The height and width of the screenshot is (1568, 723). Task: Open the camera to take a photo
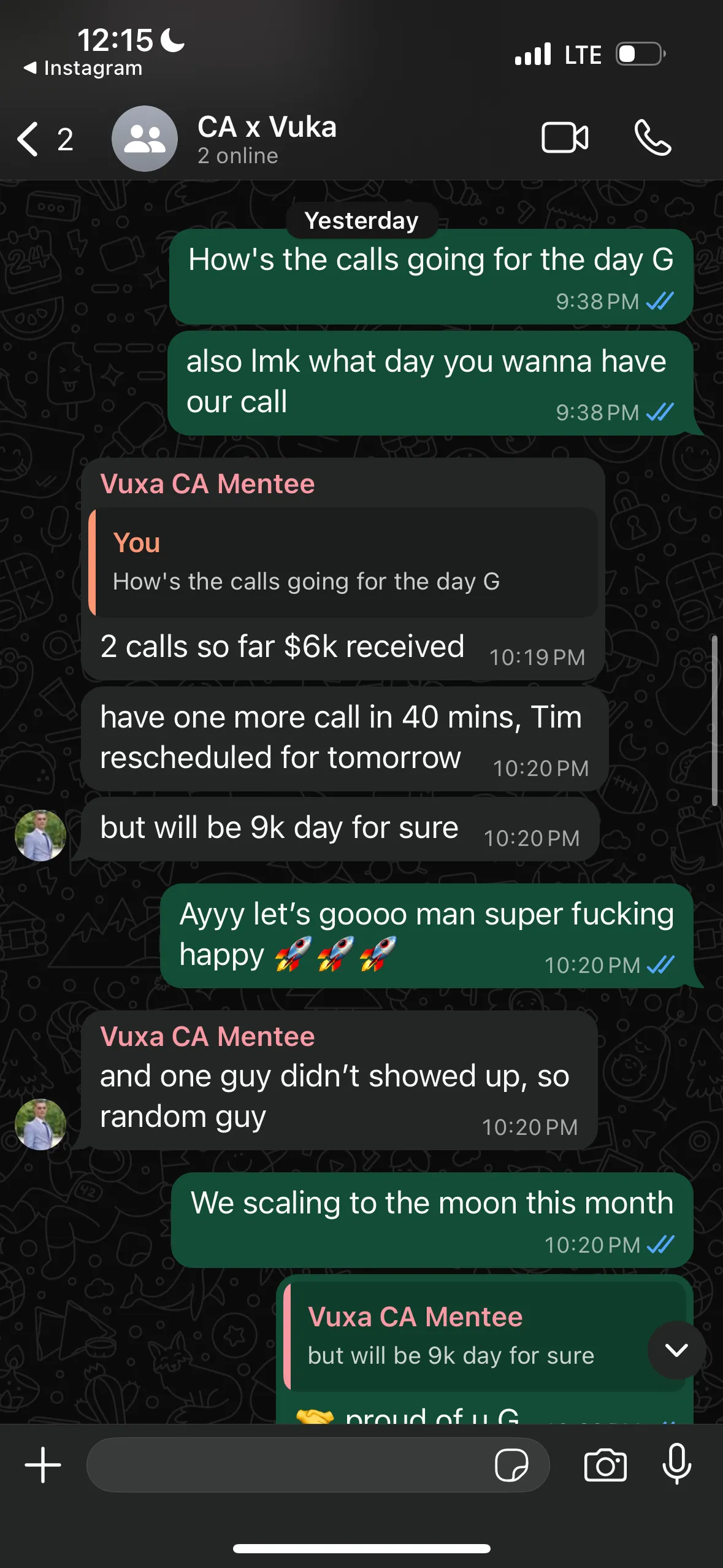click(x=605, y=1465)
